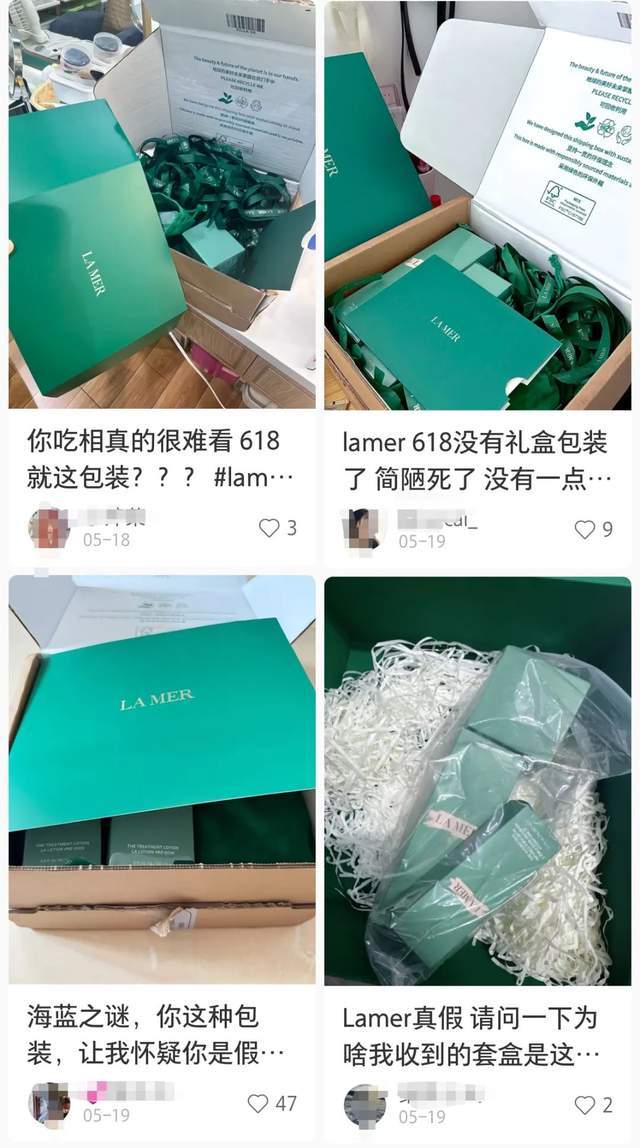Like the 'Lamer真假' post with 2 likes
The height and width of the screenshot is (1148, 640).
584,1104
